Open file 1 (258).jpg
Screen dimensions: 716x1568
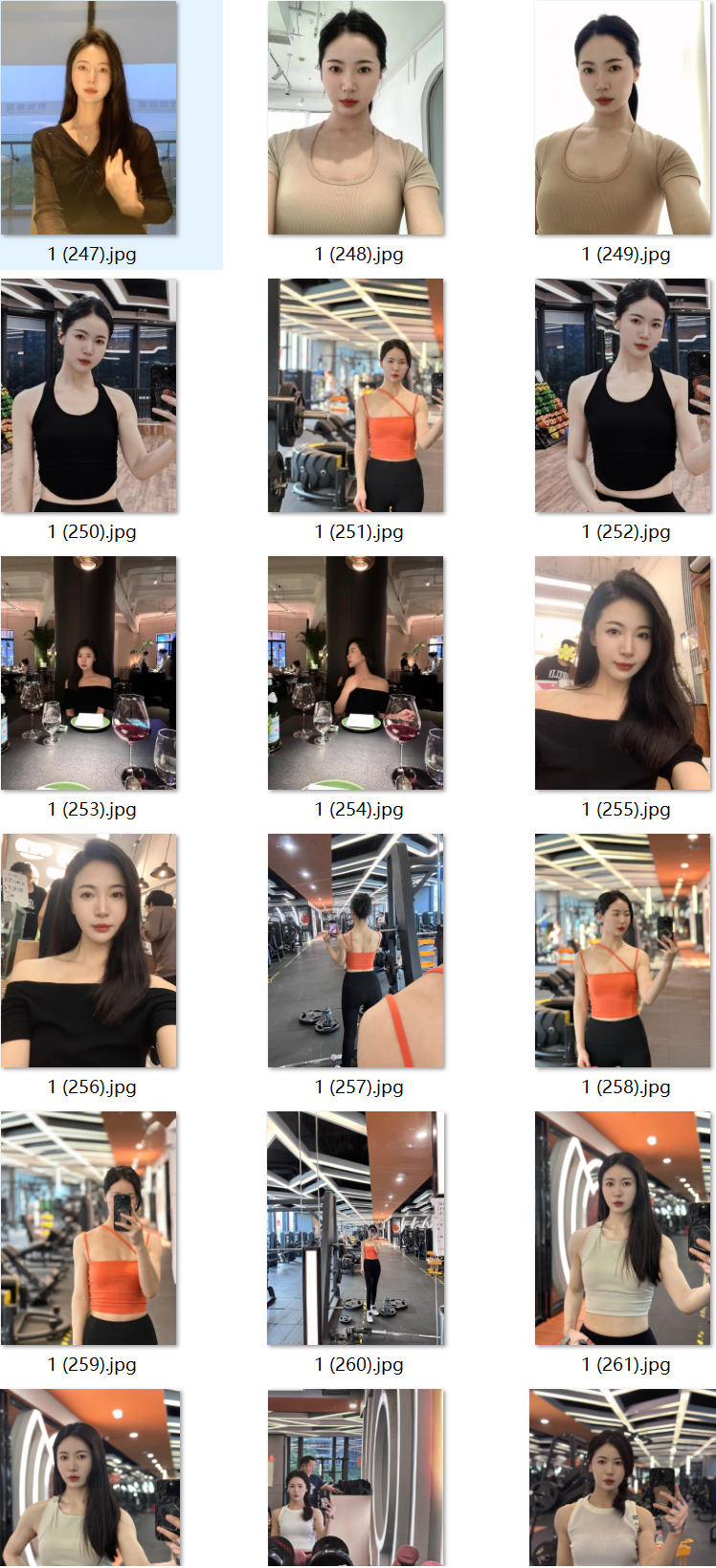point(623,951)
